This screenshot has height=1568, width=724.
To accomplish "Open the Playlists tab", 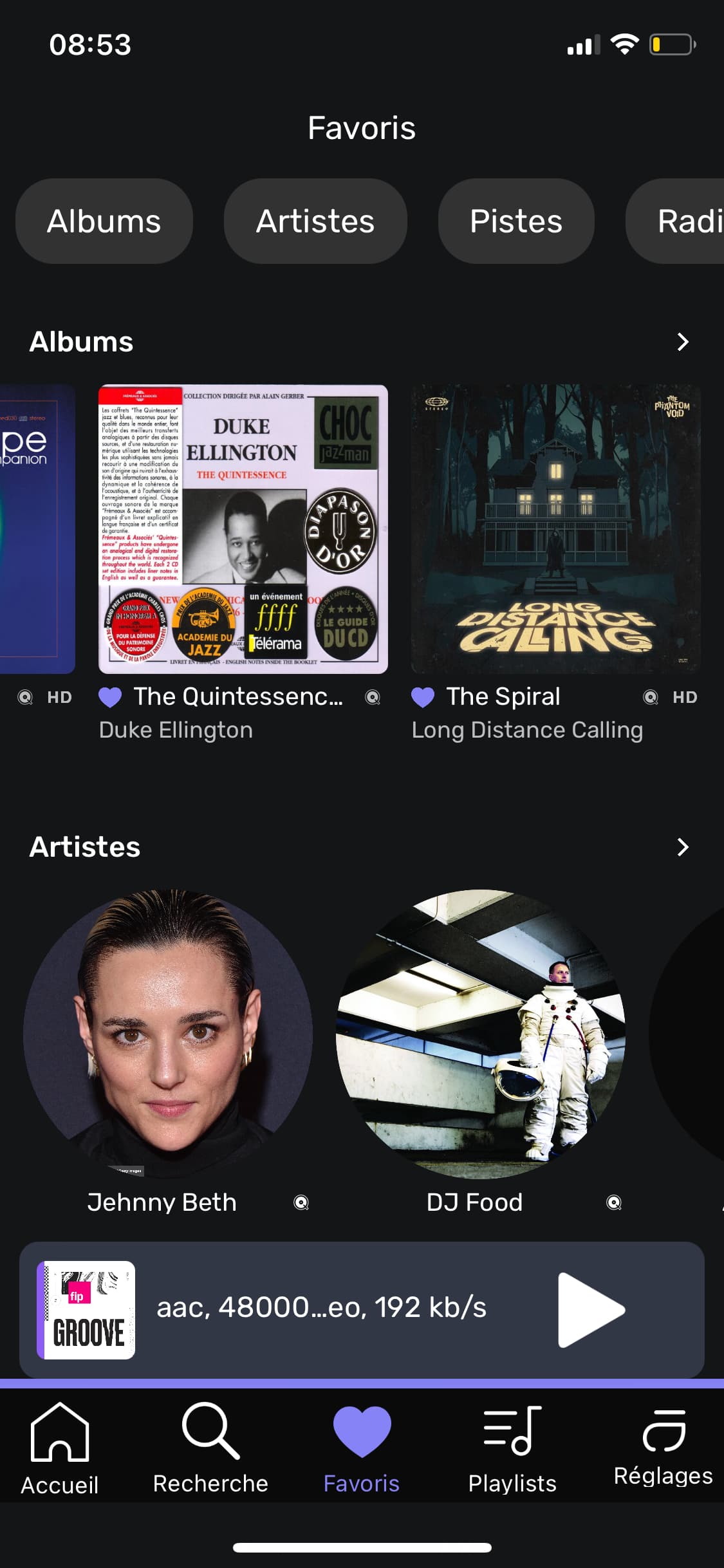I will pos(512,1448).
